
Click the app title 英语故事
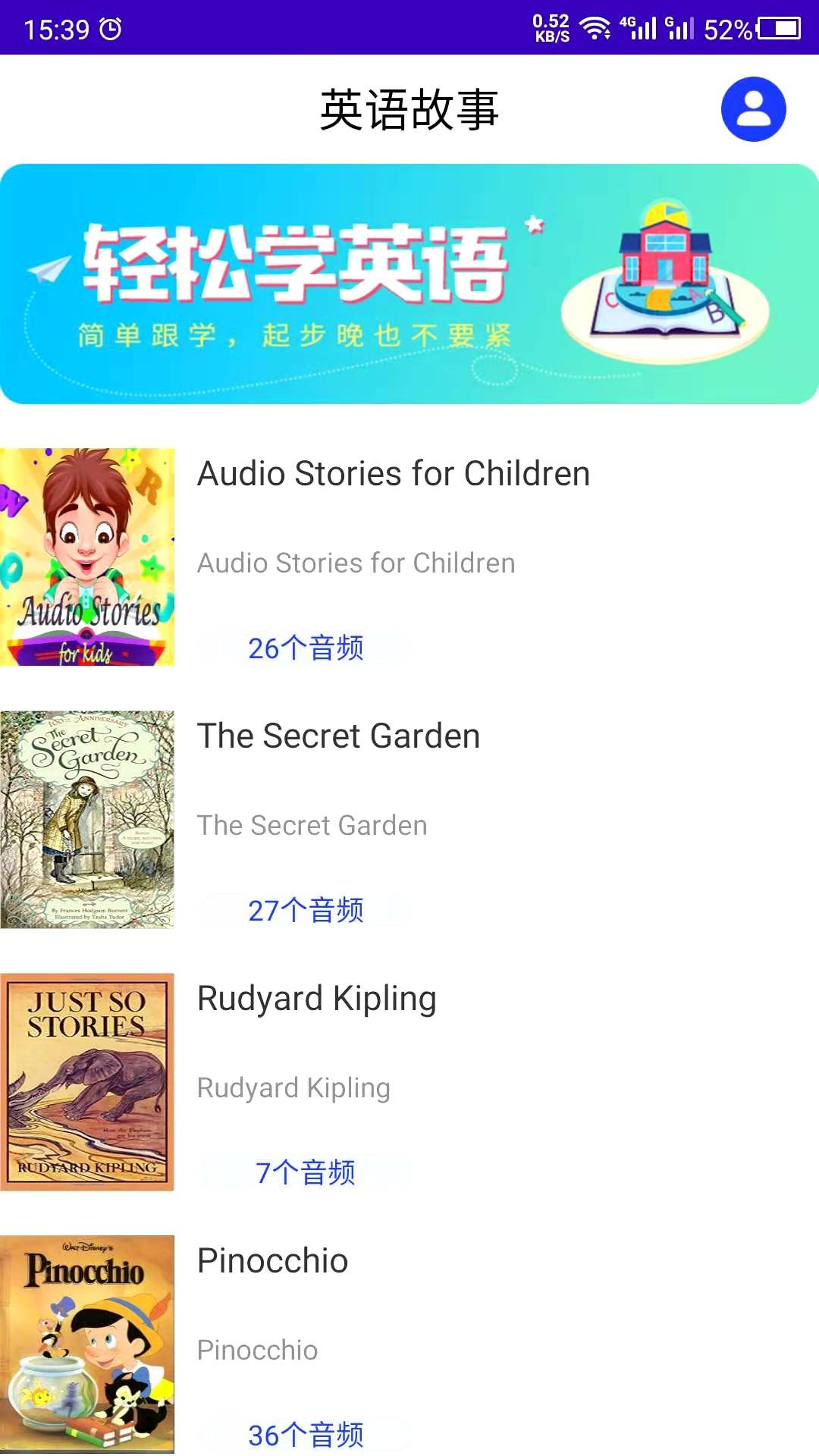409,108
